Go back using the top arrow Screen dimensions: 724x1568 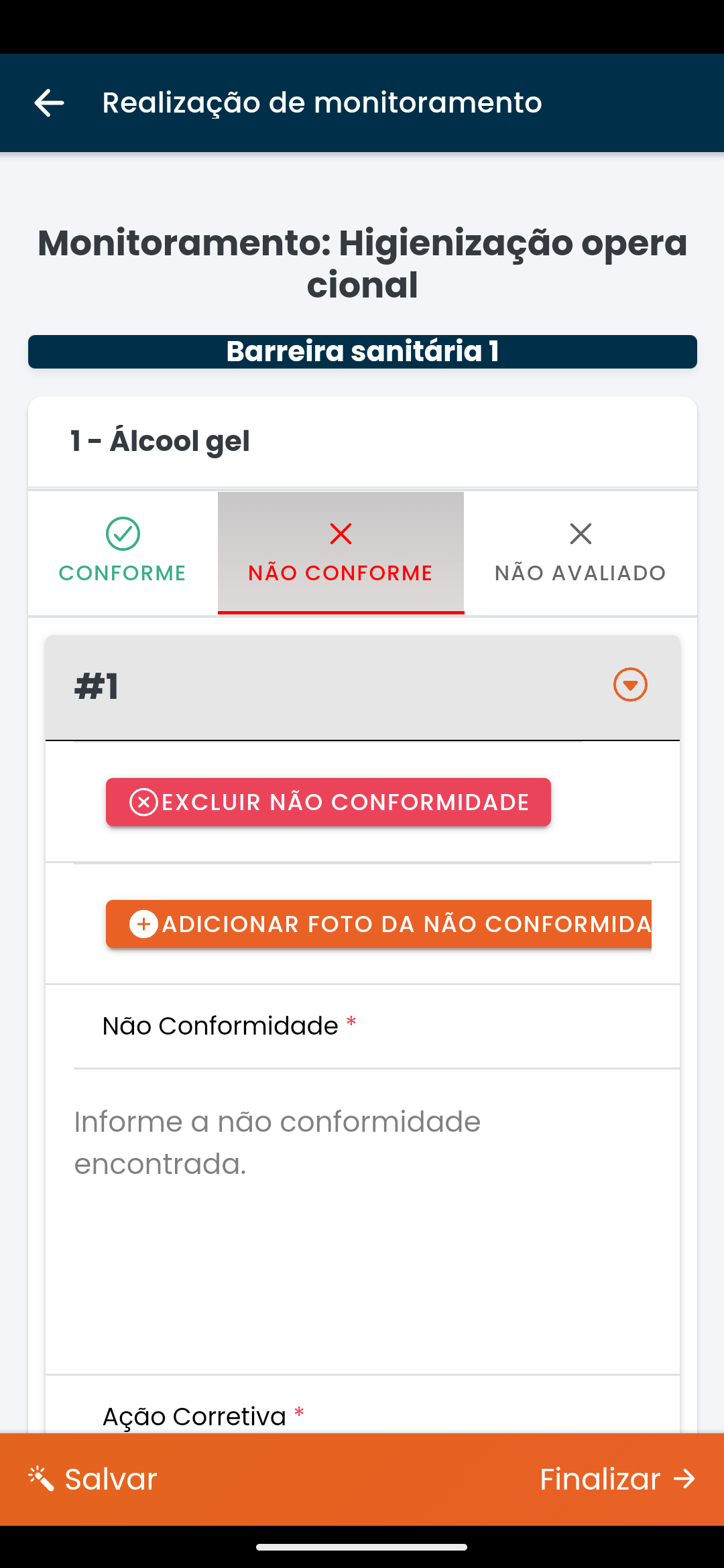click(x=49, y=103)
